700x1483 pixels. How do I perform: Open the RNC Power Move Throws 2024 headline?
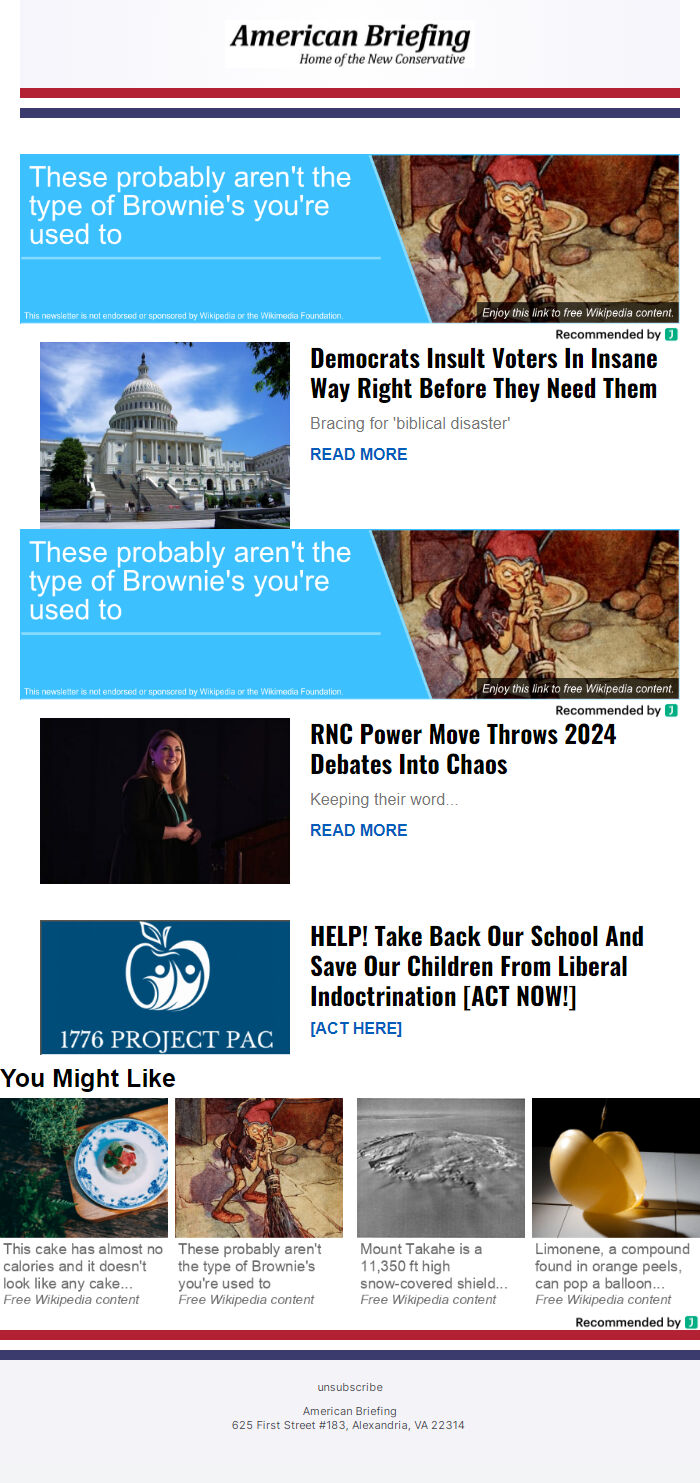[463, 749]
